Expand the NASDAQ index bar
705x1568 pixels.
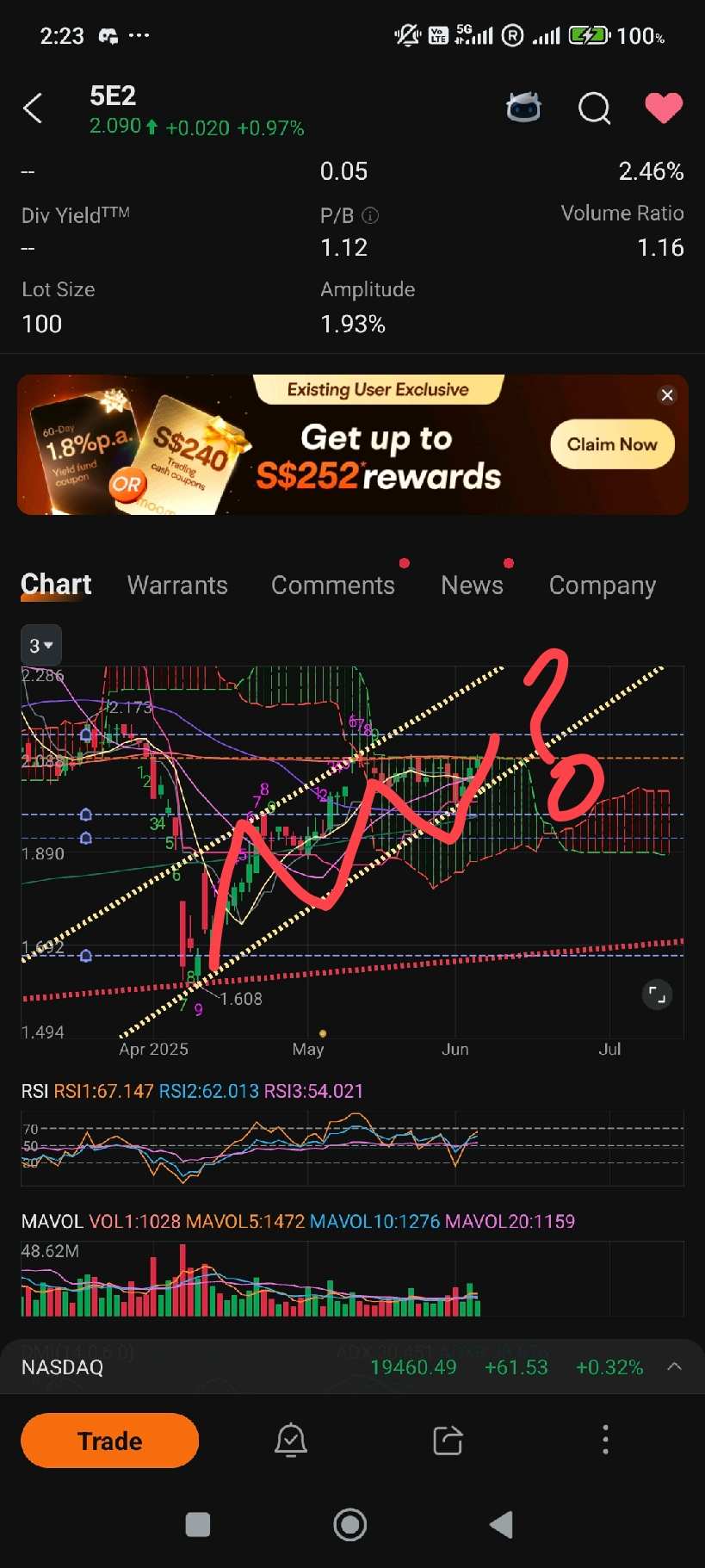675,1367
